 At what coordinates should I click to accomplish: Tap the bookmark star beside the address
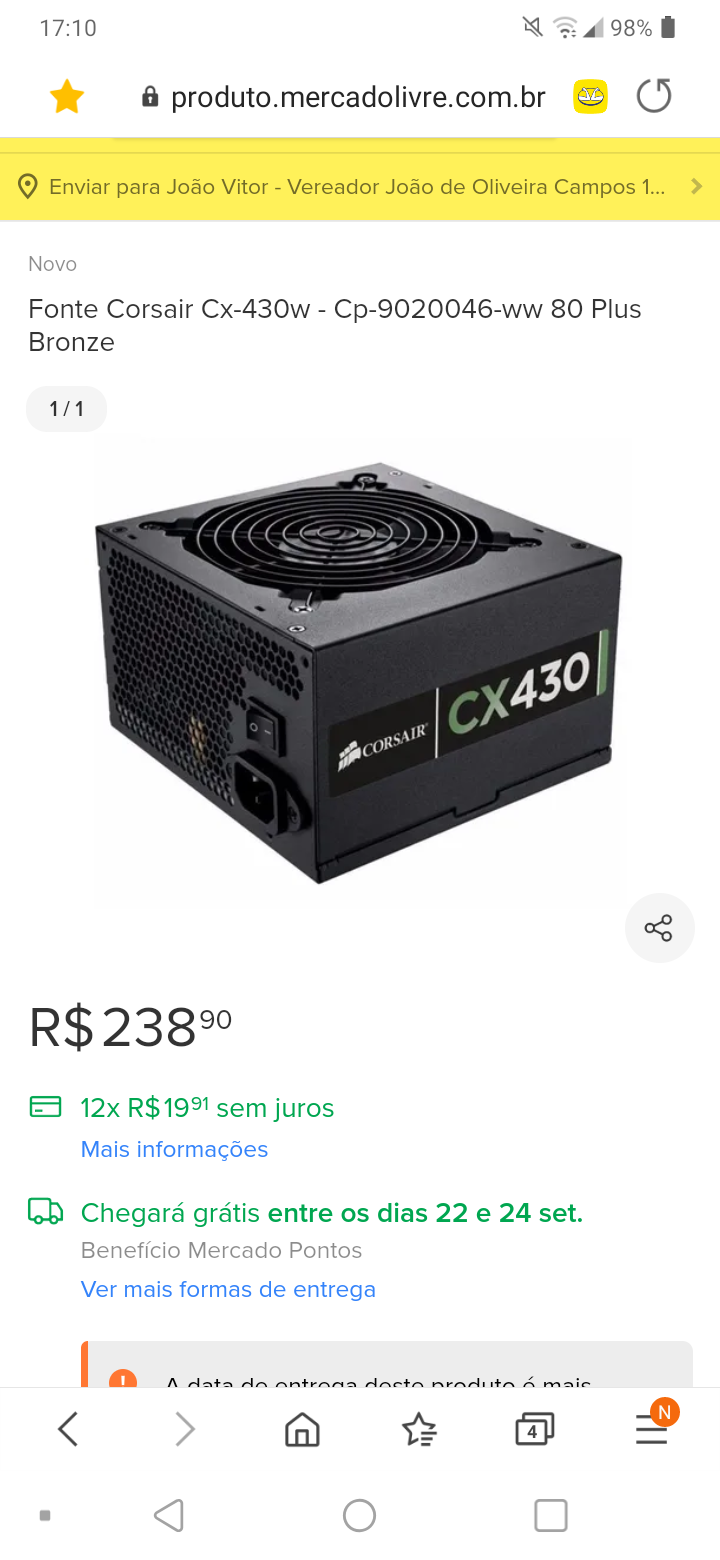[x=67, y=97]
